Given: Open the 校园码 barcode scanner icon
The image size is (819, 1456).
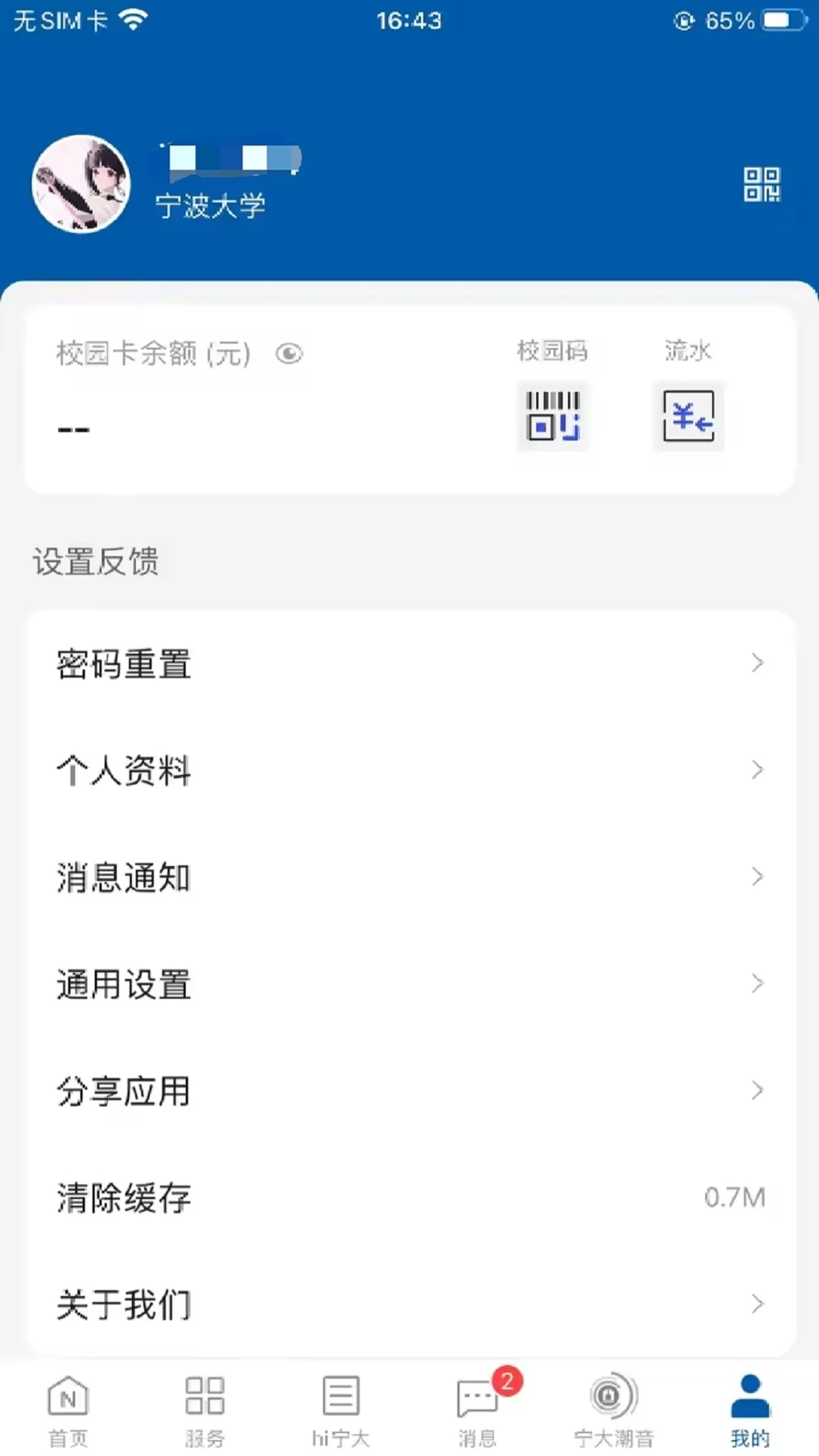Looking at the screenshot, I should [x=553, y=416].
